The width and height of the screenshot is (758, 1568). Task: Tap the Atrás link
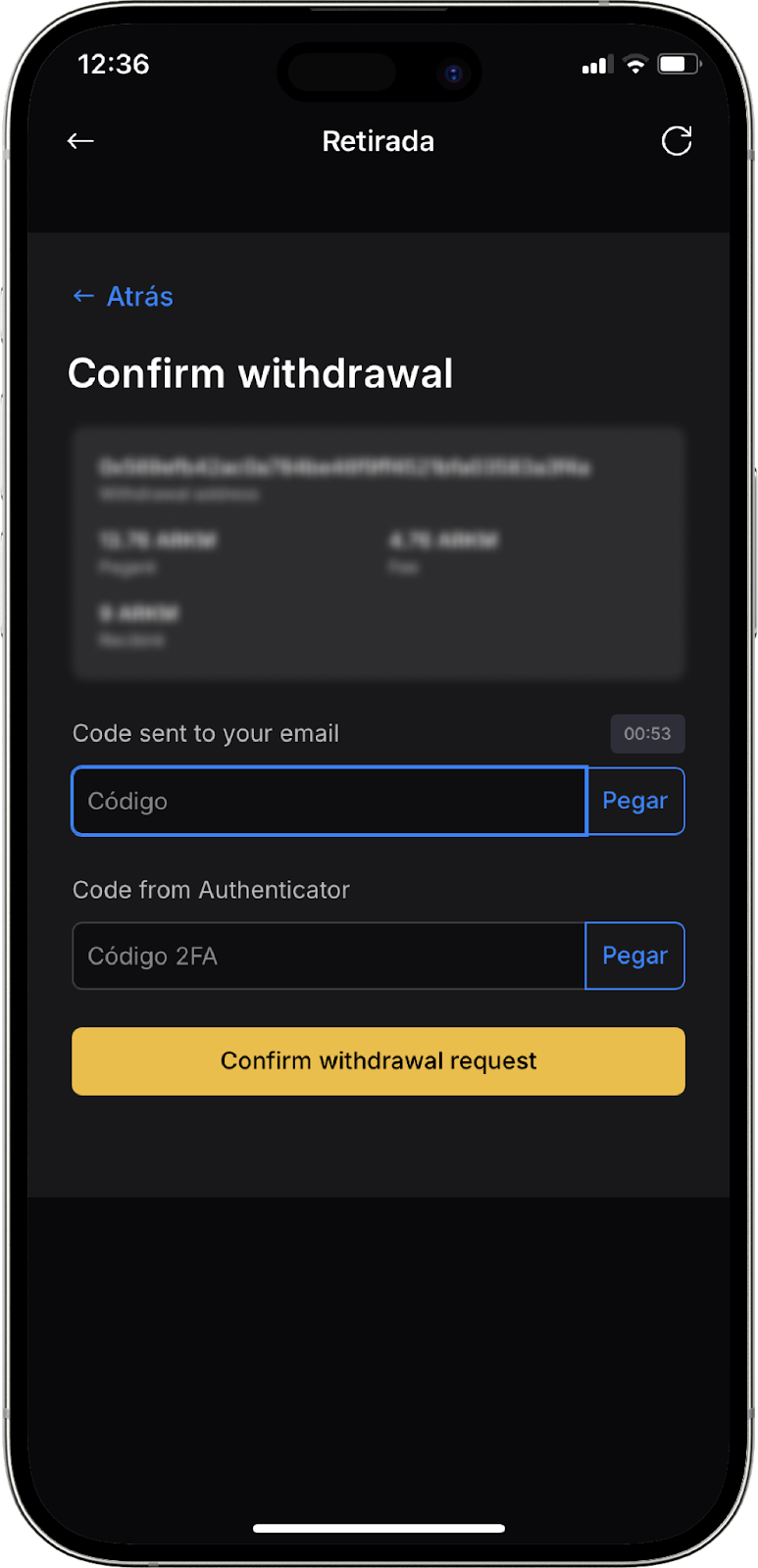coord(124,296)
